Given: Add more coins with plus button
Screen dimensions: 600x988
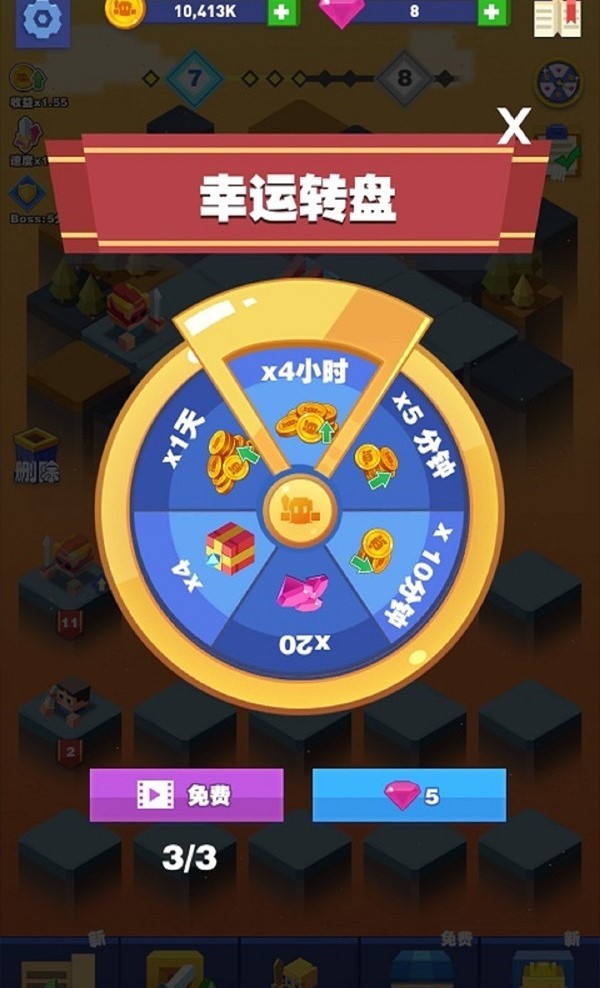Looking at the screenshot, I should pos(283,12).
